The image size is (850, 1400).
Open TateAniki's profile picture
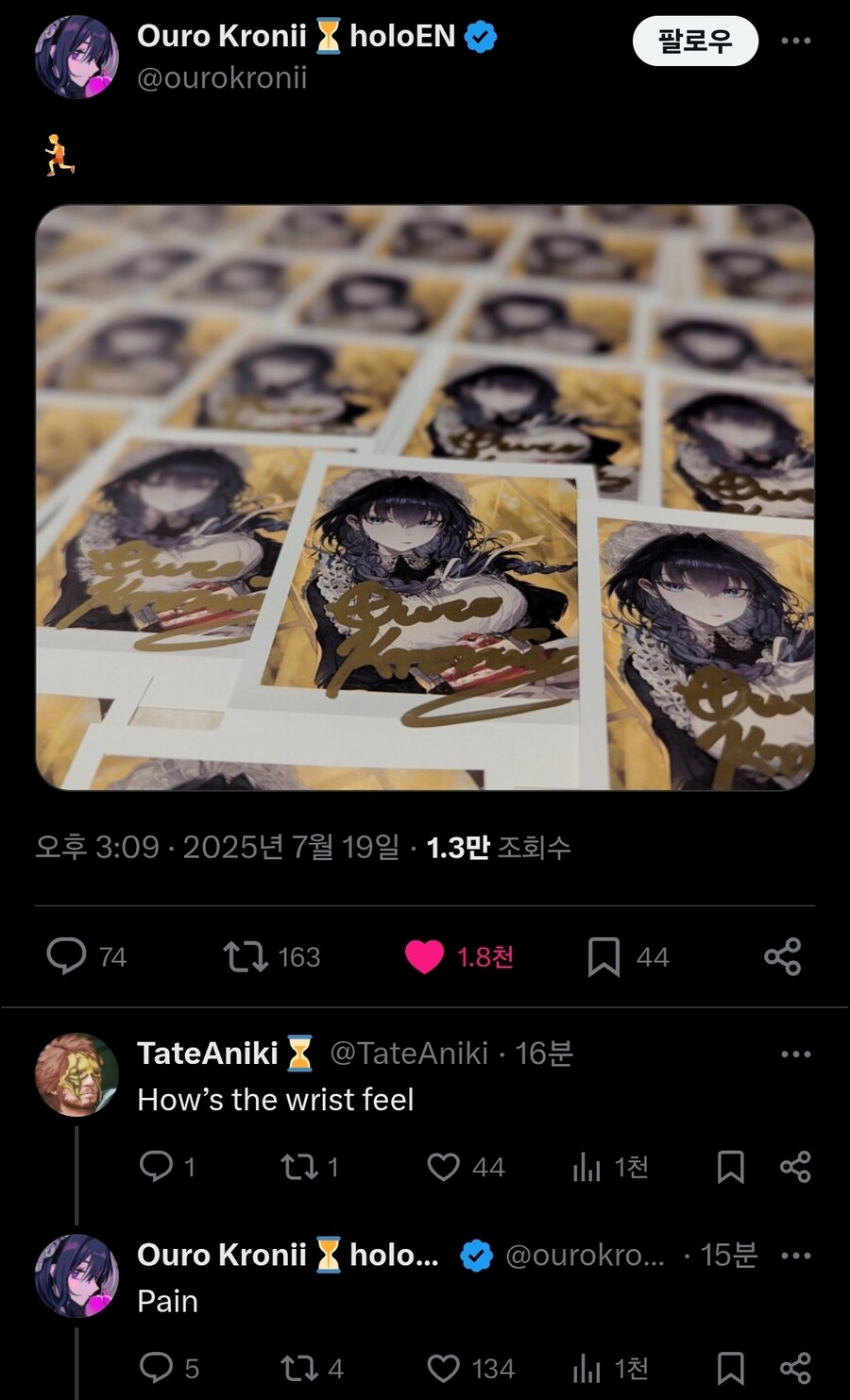pos(76,1074)
